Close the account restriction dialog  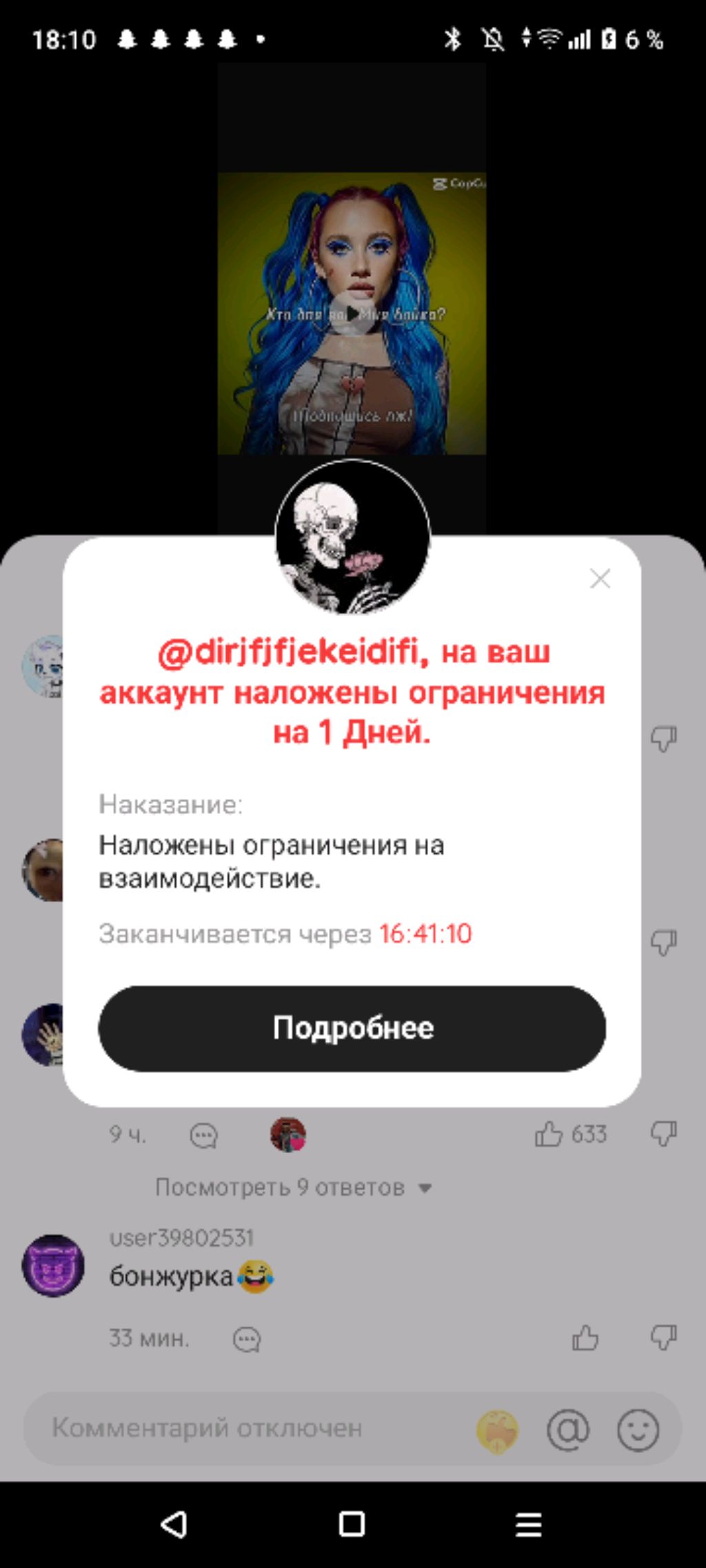click(x=601, y=579)
